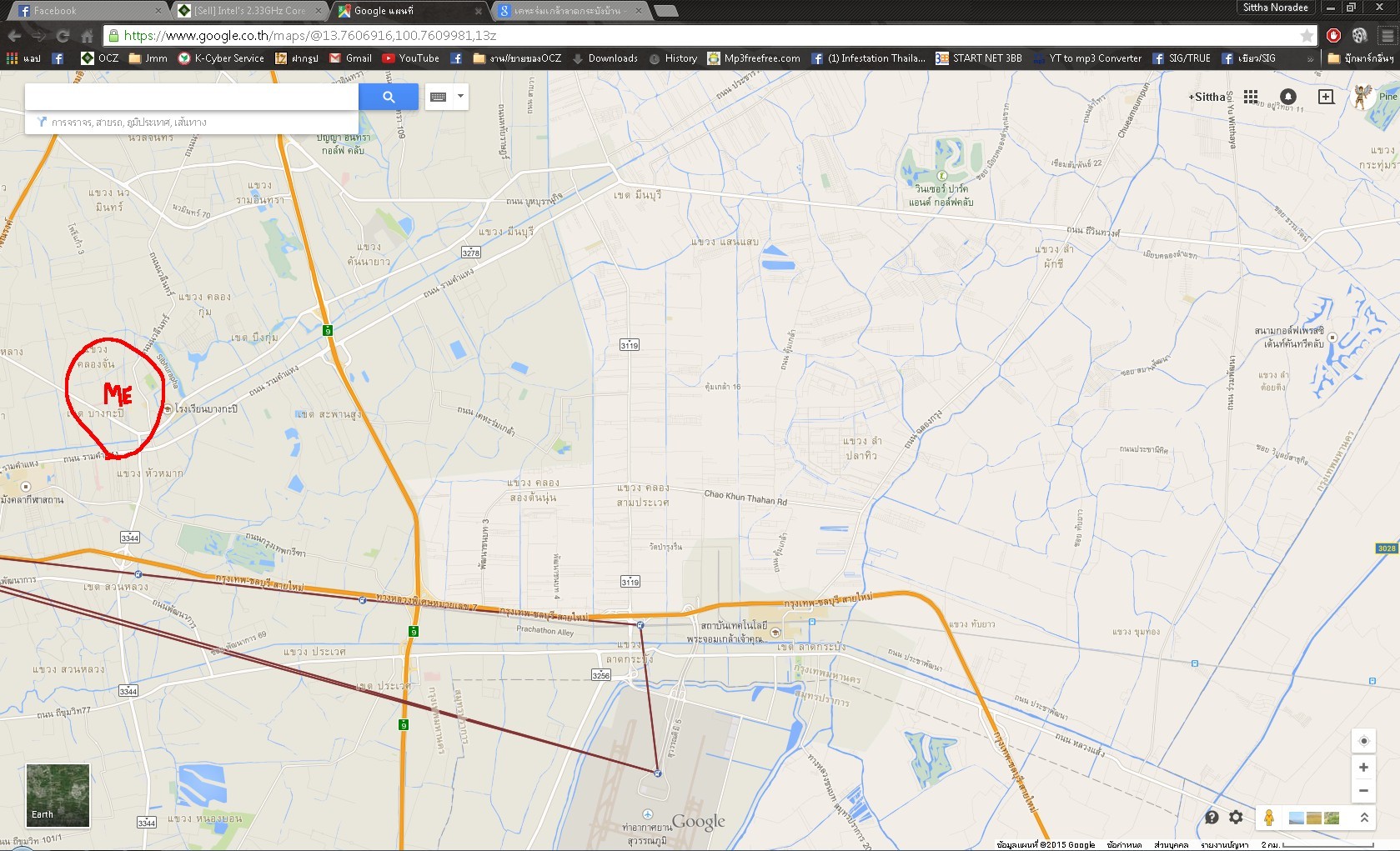1400x851 pixels.
Task: Zoom out the map with minus
Action: [1363, 790]
